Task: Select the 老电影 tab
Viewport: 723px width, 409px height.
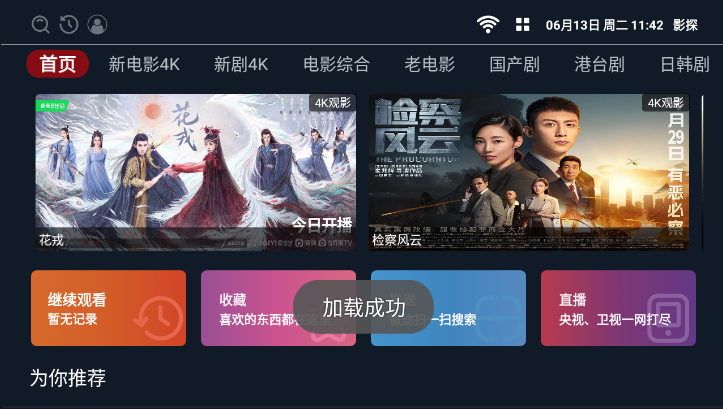Action: [x=429, y=64]
